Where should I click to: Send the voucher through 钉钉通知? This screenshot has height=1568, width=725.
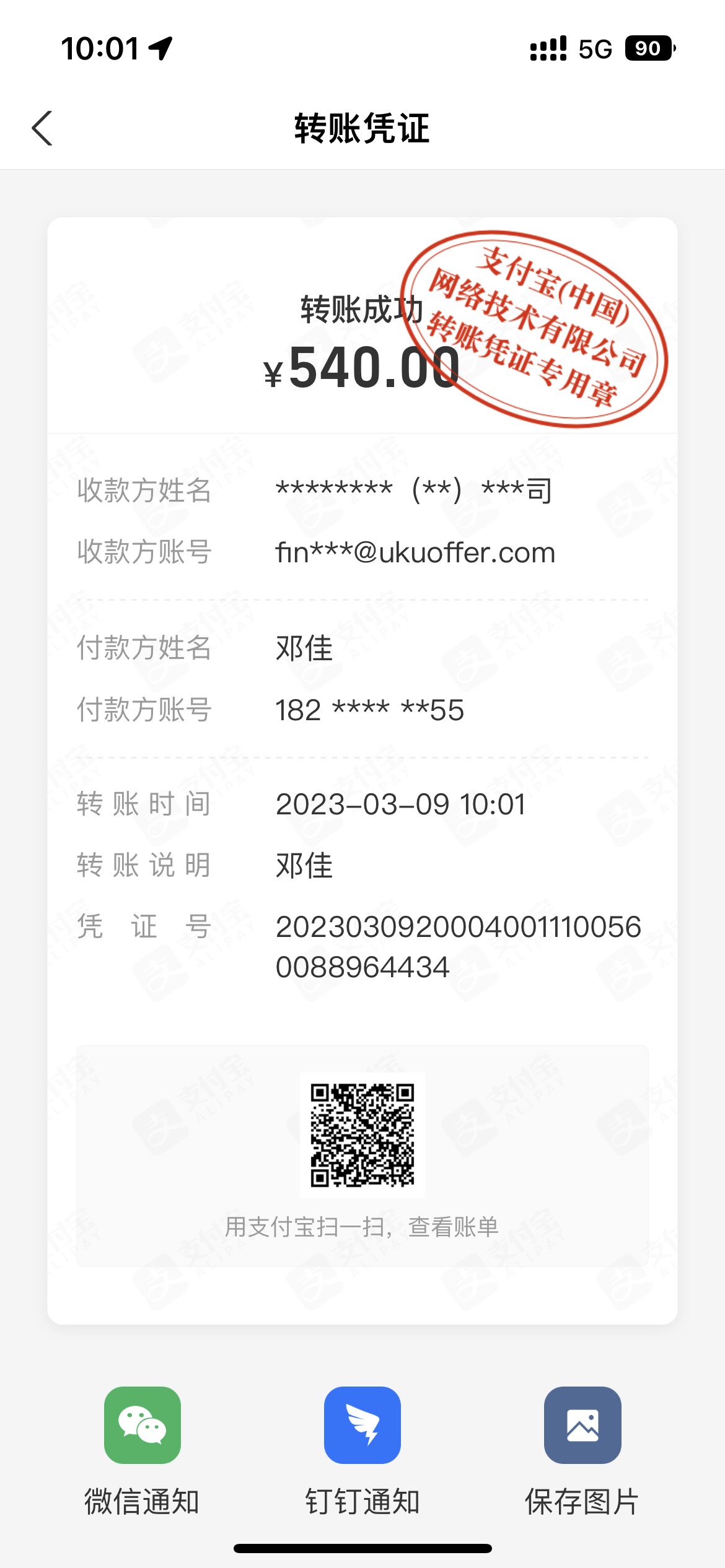[x=362, y=1425]
